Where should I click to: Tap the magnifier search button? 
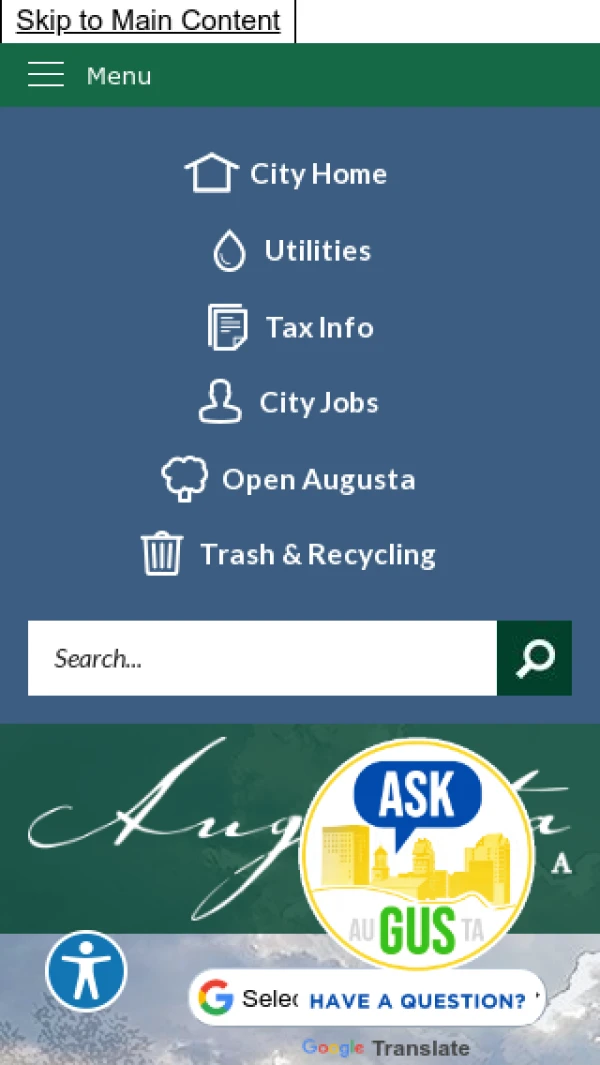(534, 658)
